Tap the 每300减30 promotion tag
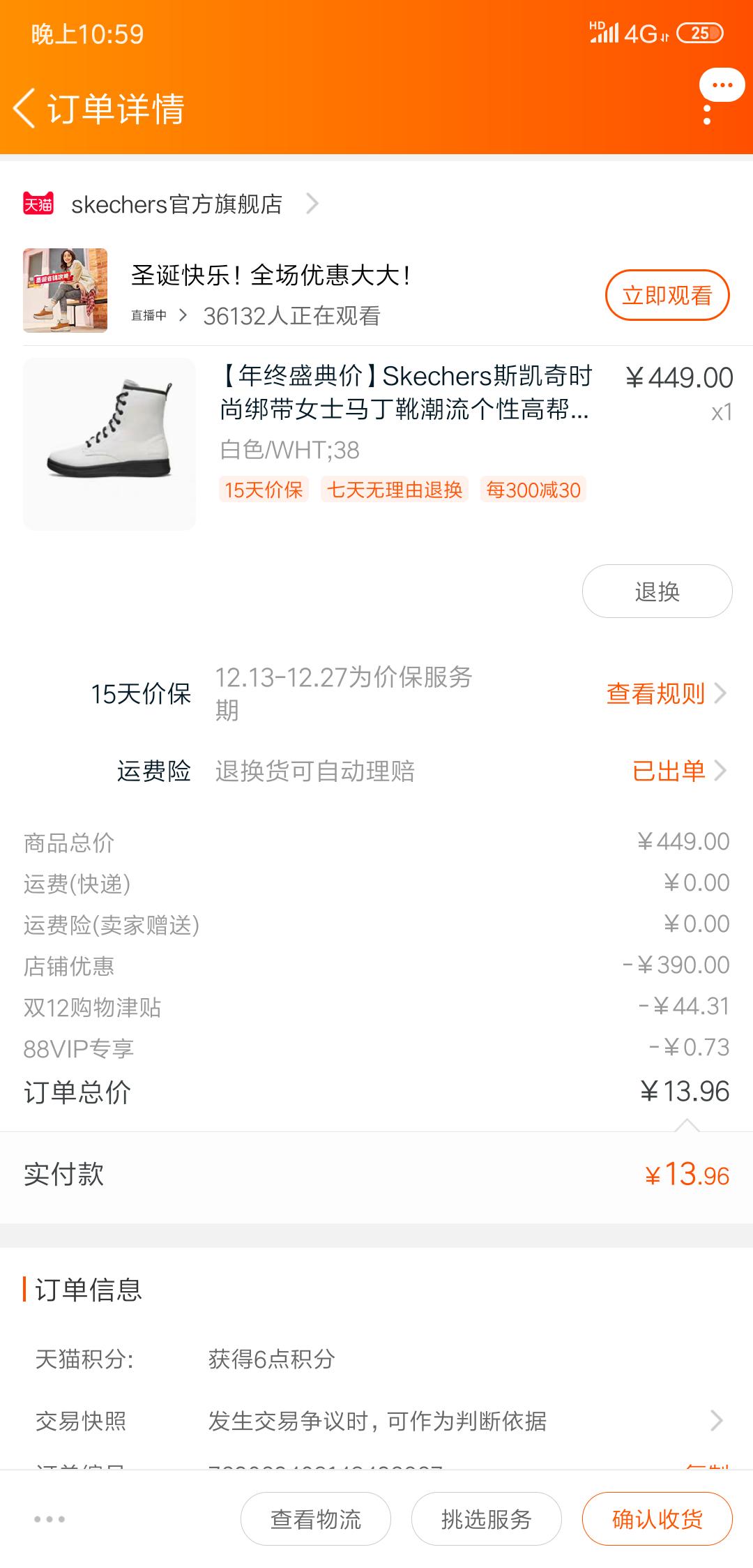Image resolution: width=753 pixels, height=1568 pixels. (535, 491)
